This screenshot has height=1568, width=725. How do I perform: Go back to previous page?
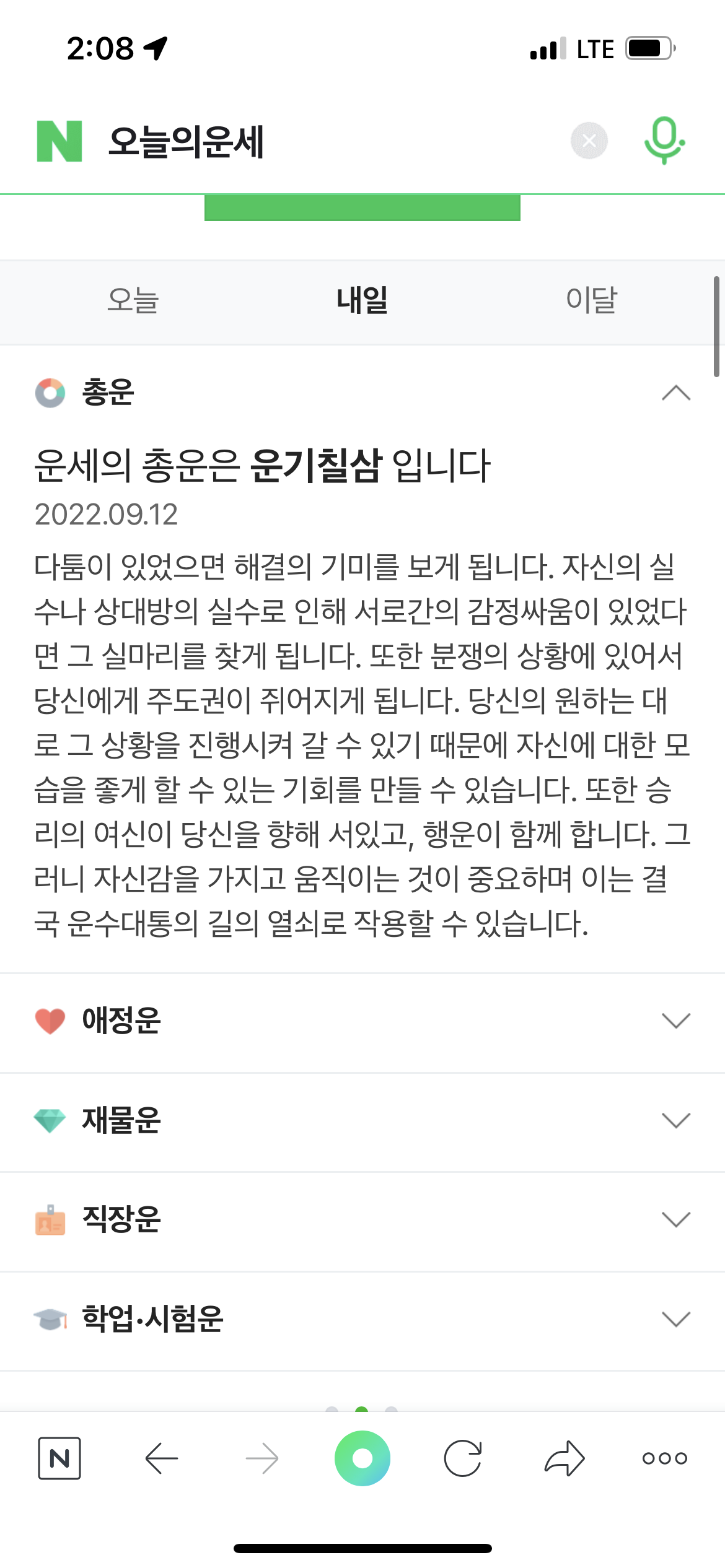click(161, 1458)
